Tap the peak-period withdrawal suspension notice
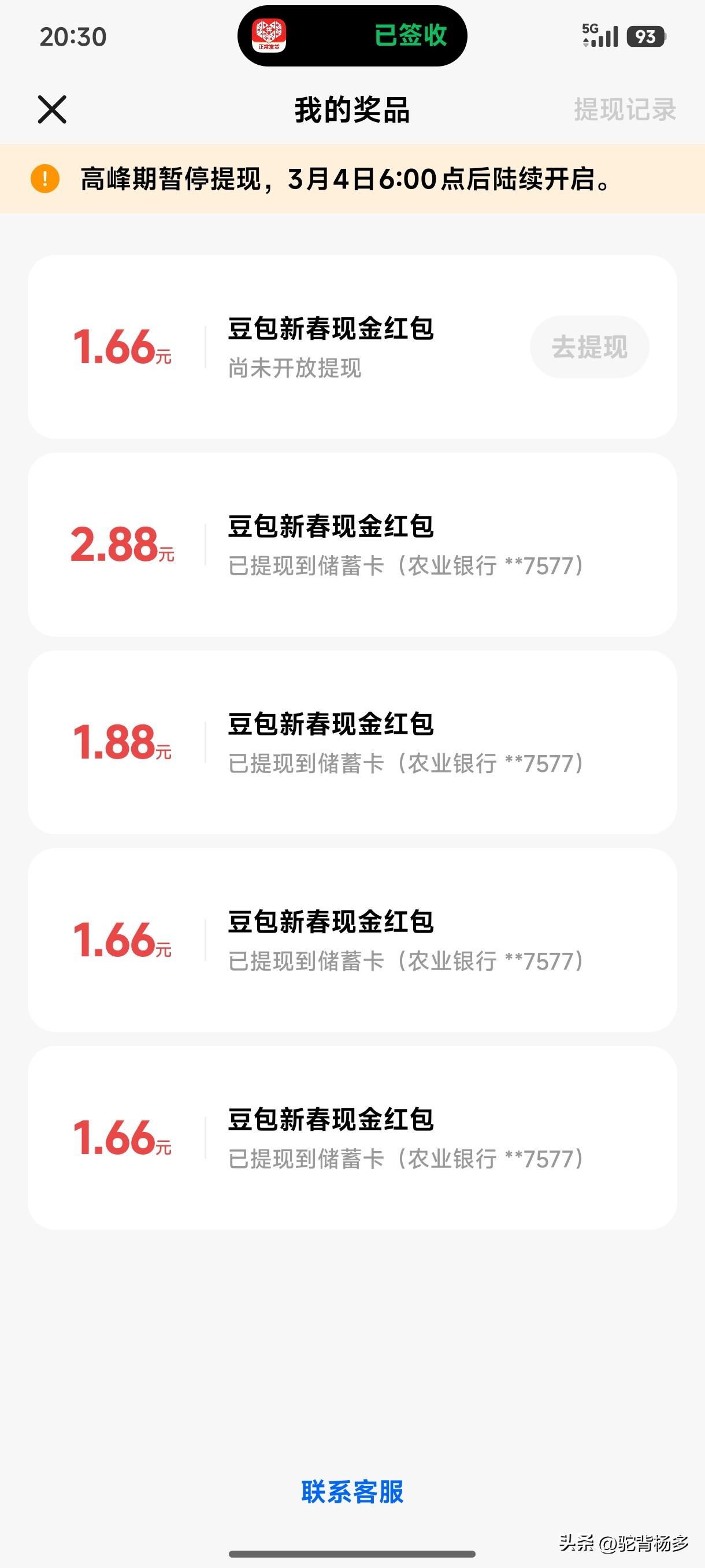The width and height of the screenshot is (705, 1568). click(345, 180)
